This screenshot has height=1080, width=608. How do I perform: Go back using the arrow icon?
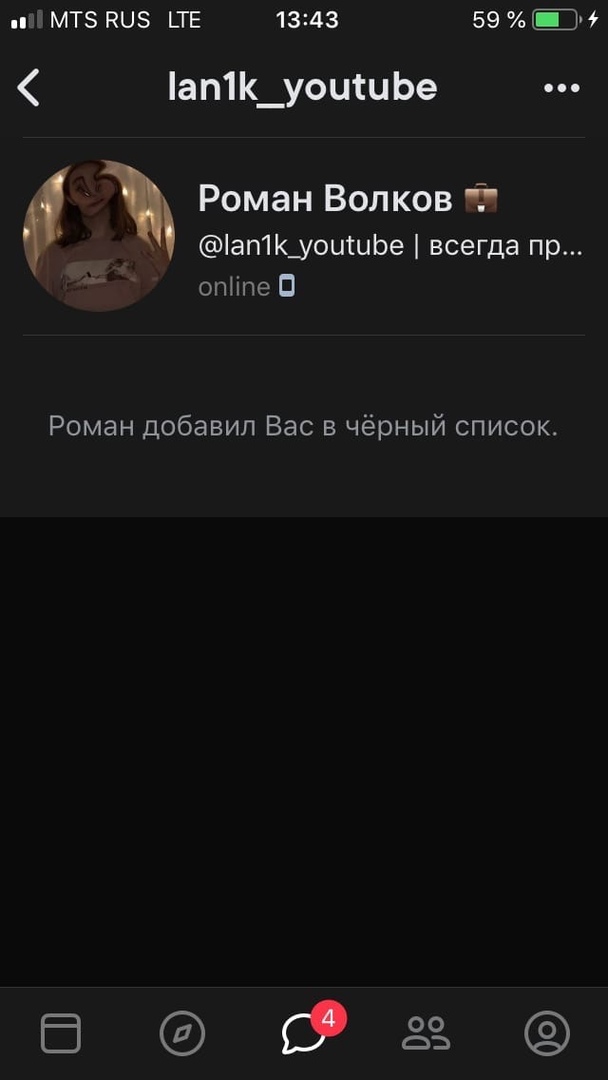pyautogui.click(x=29, y=88)
